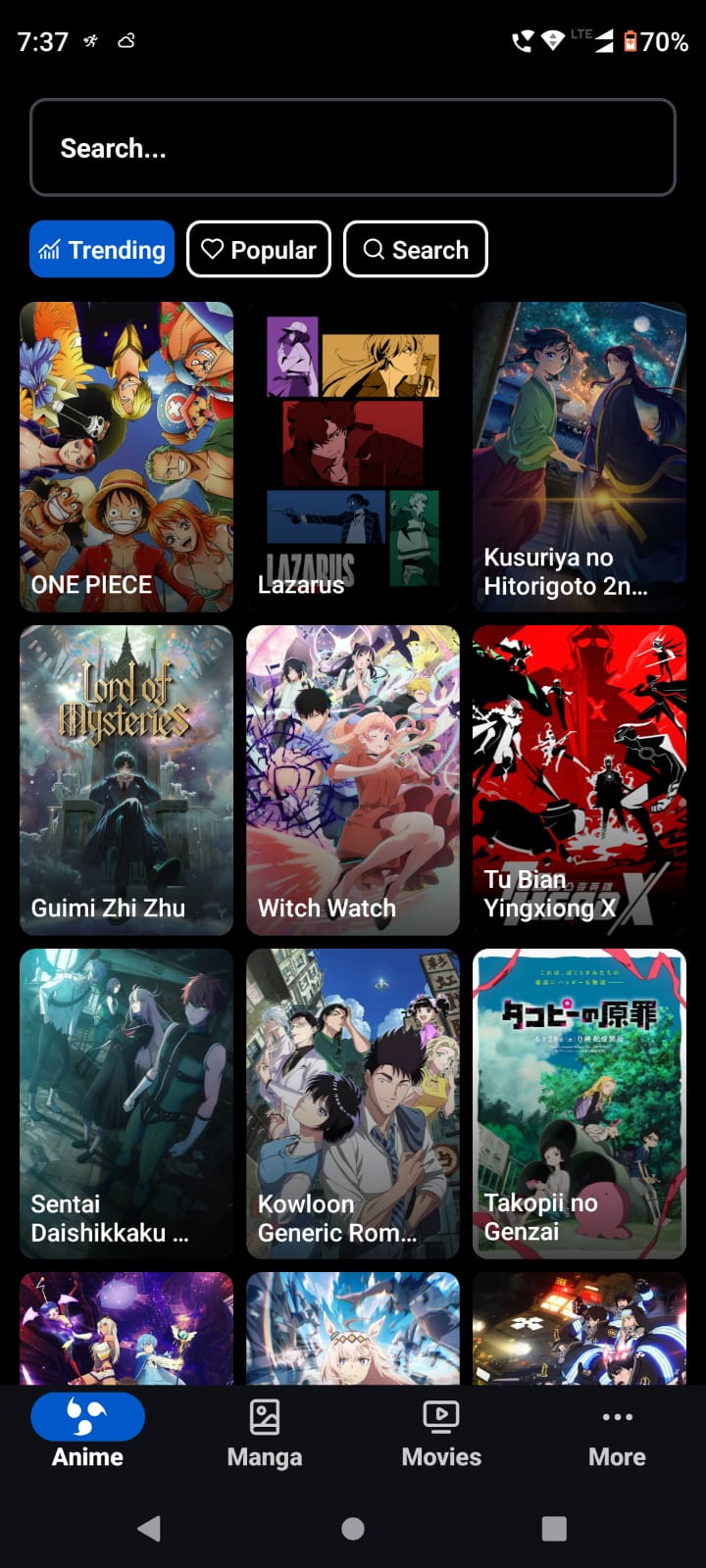Open the More tab
Screen dimensions: 706x1568
tap(617, 1433)
